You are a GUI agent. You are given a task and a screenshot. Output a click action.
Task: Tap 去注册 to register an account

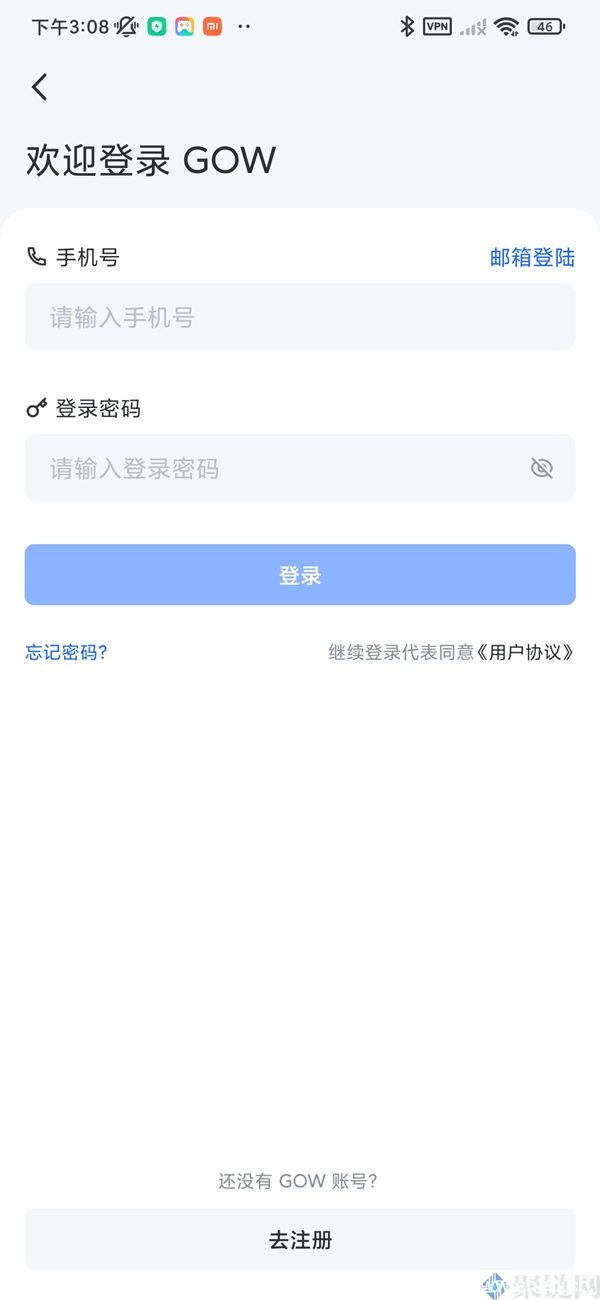click(x=300, y=1240)
